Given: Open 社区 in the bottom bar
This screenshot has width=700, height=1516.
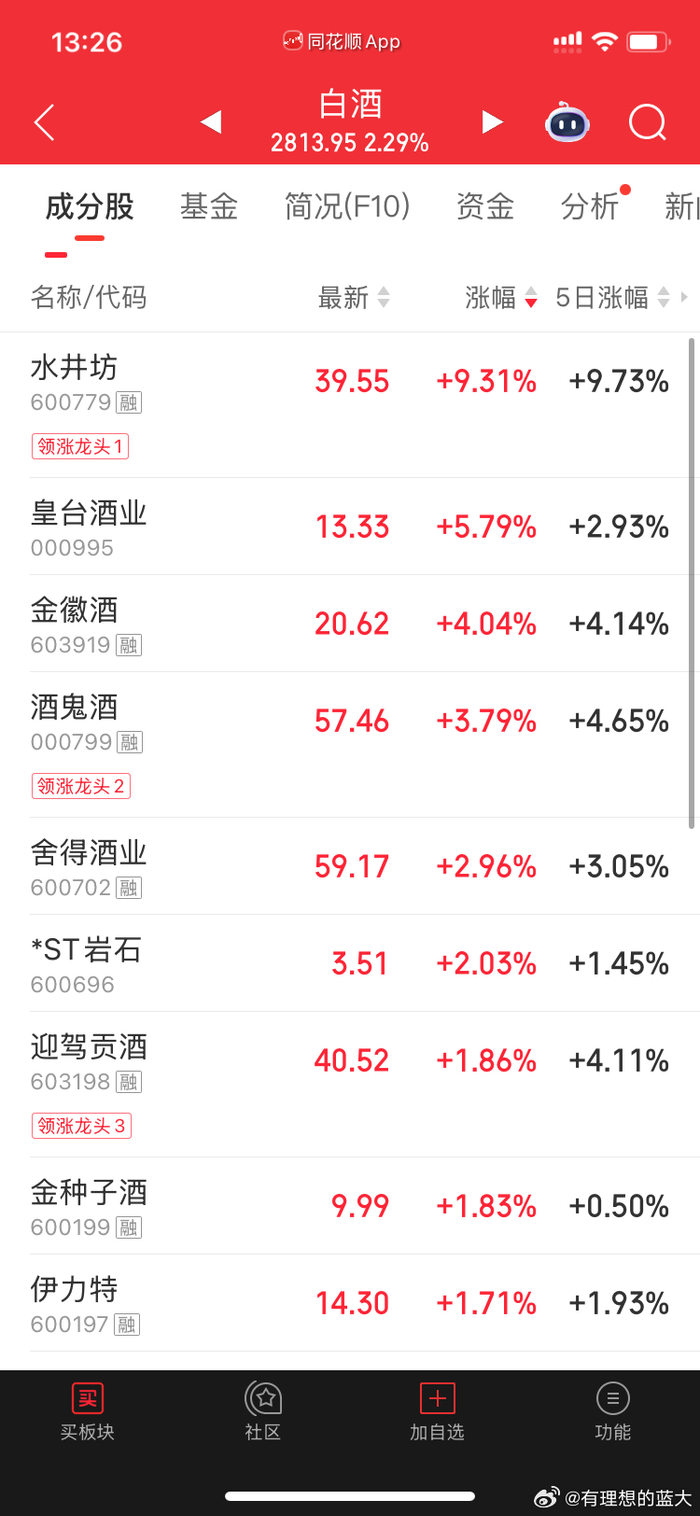Looking at the screenshot, I should 263,1411.
